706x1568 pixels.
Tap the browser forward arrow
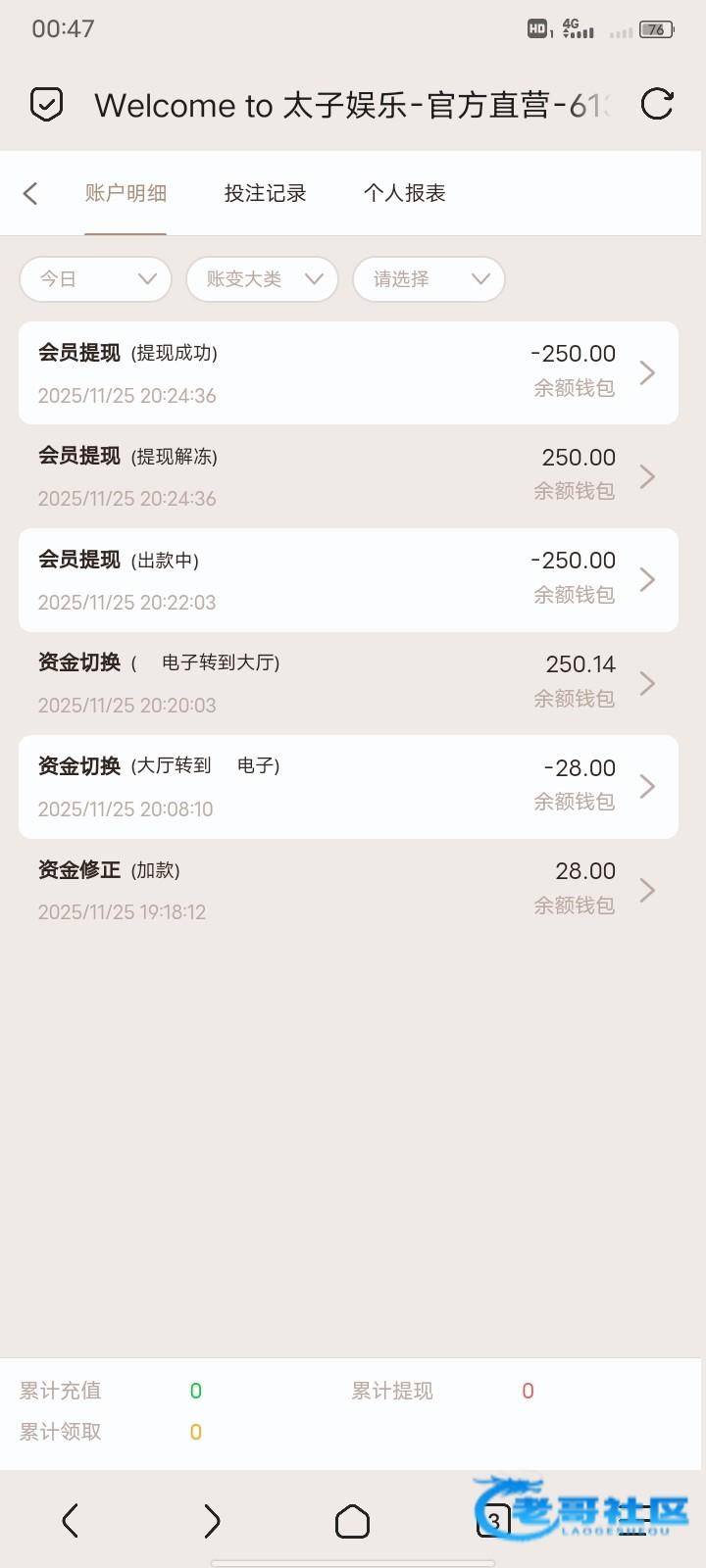pos(212,1521)
